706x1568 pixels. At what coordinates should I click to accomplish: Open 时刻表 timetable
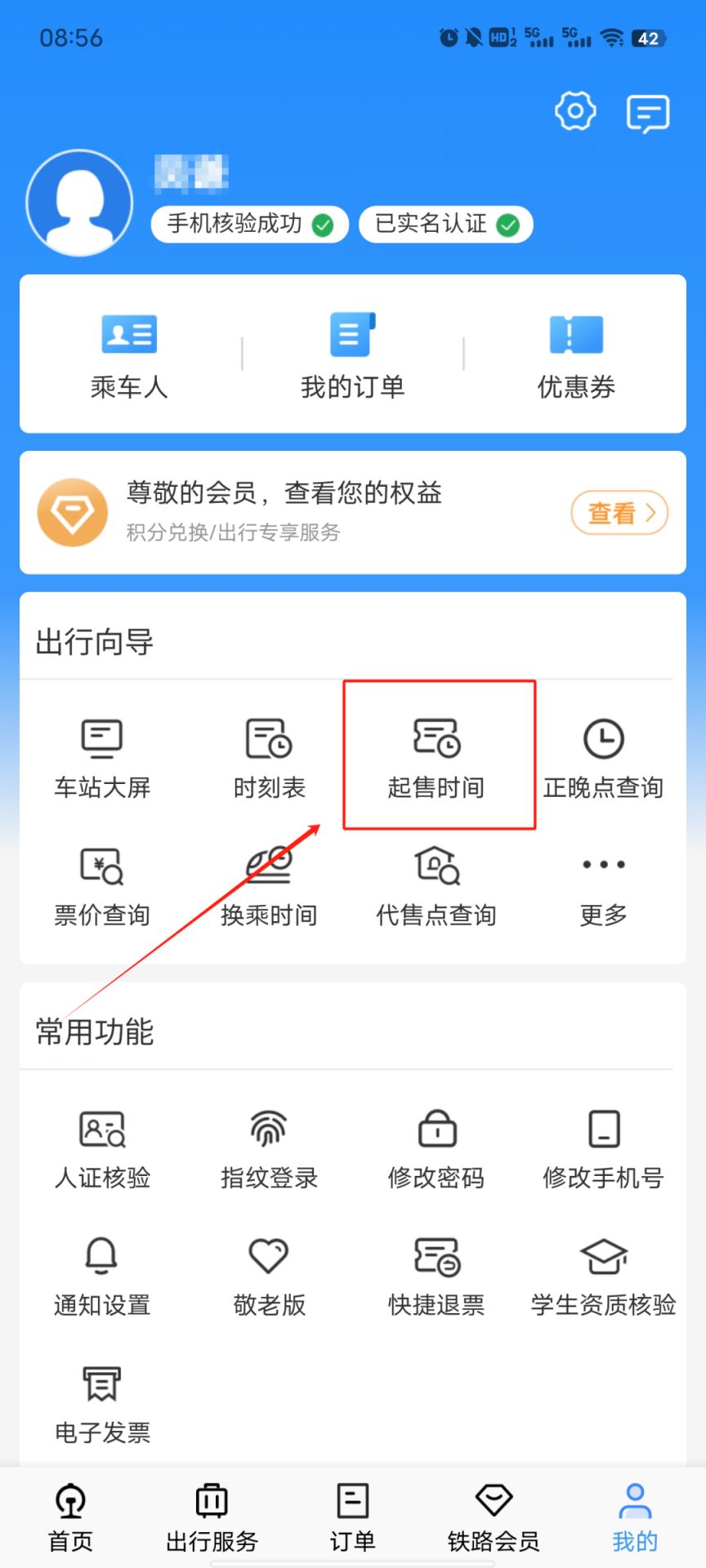[269, 758]
